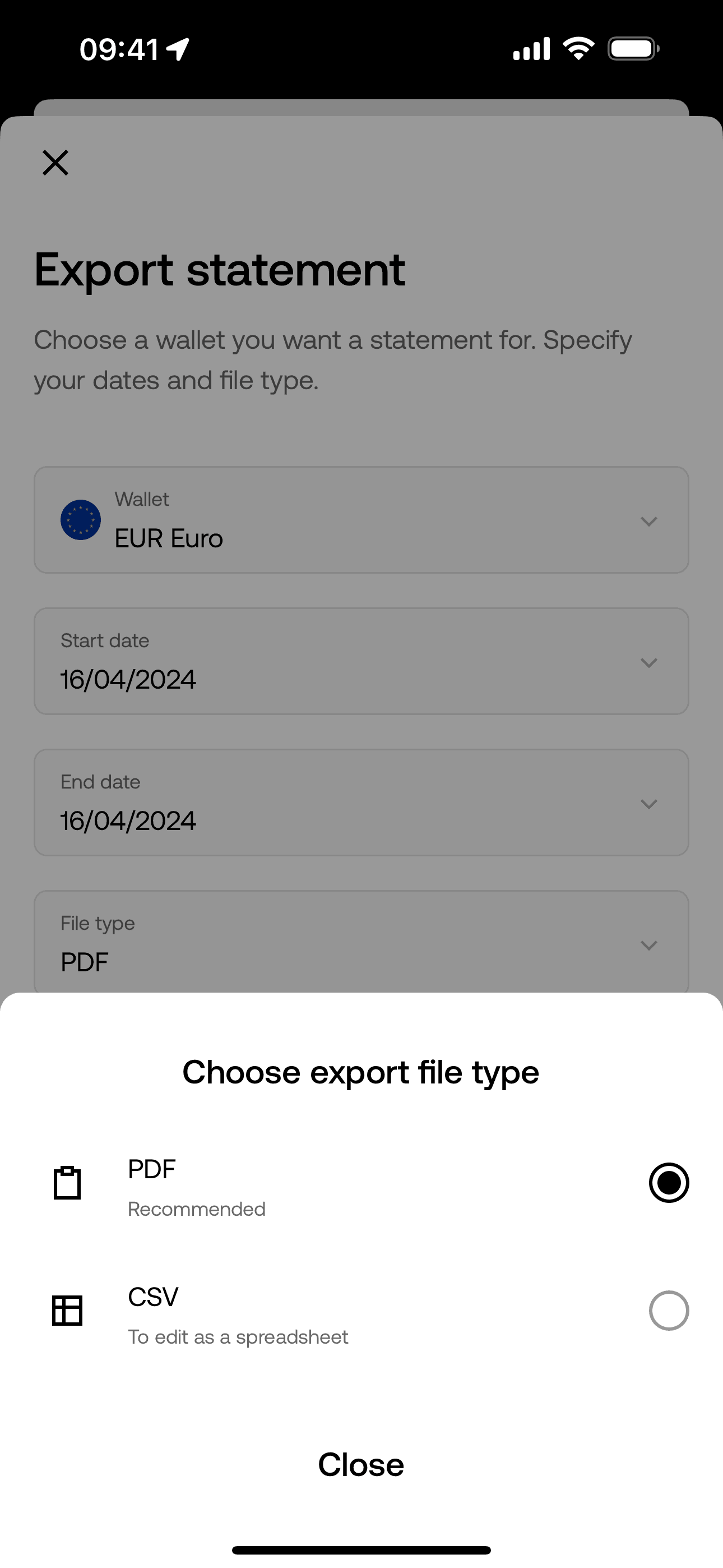This screenshot has height=1568, width=723.
Task: Change the End date field
Action: point(361,803)
